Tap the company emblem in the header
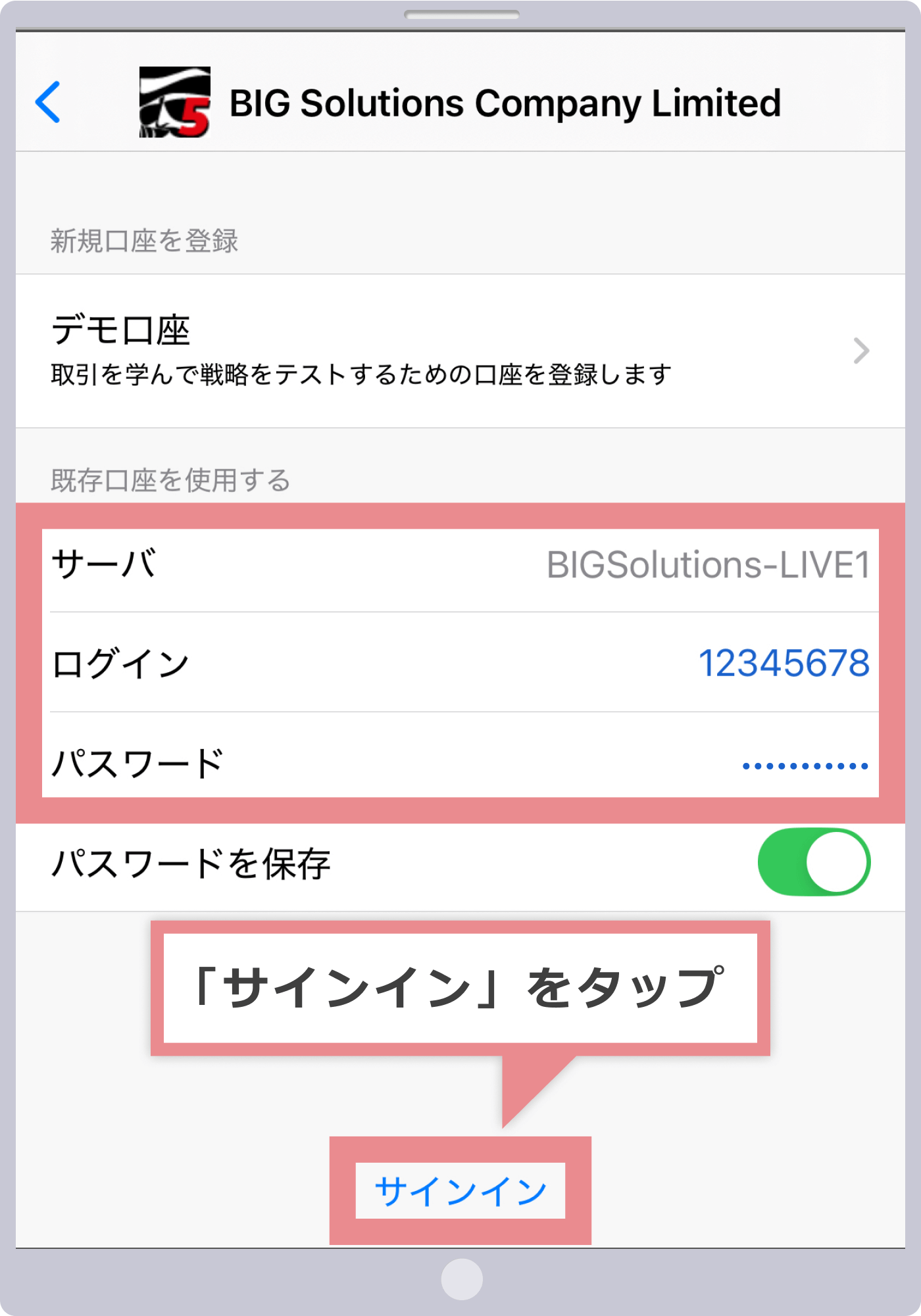This screenshot has width=921, height=1316. pos(174,103)
